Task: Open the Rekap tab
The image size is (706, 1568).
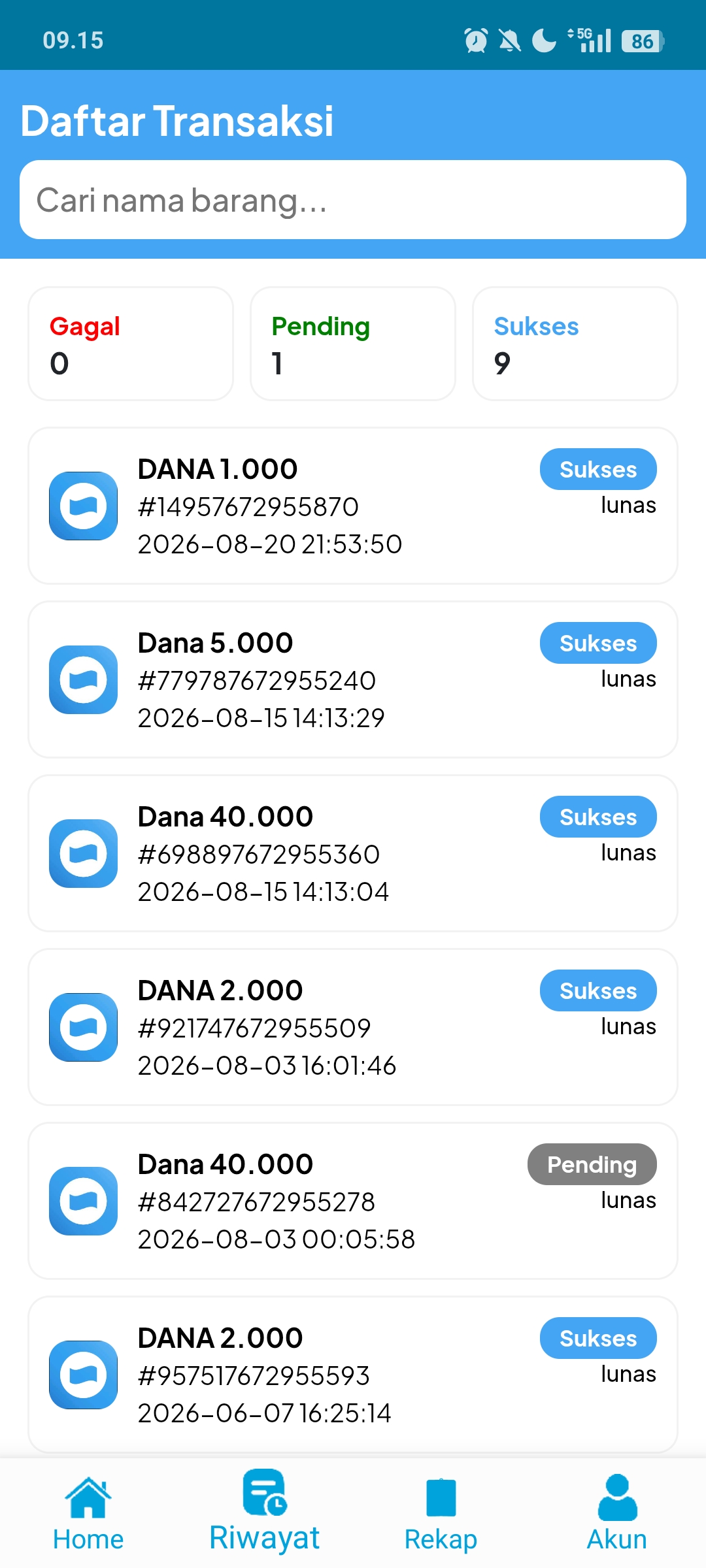Action: pyautogui.click(x=441, y=1513)
